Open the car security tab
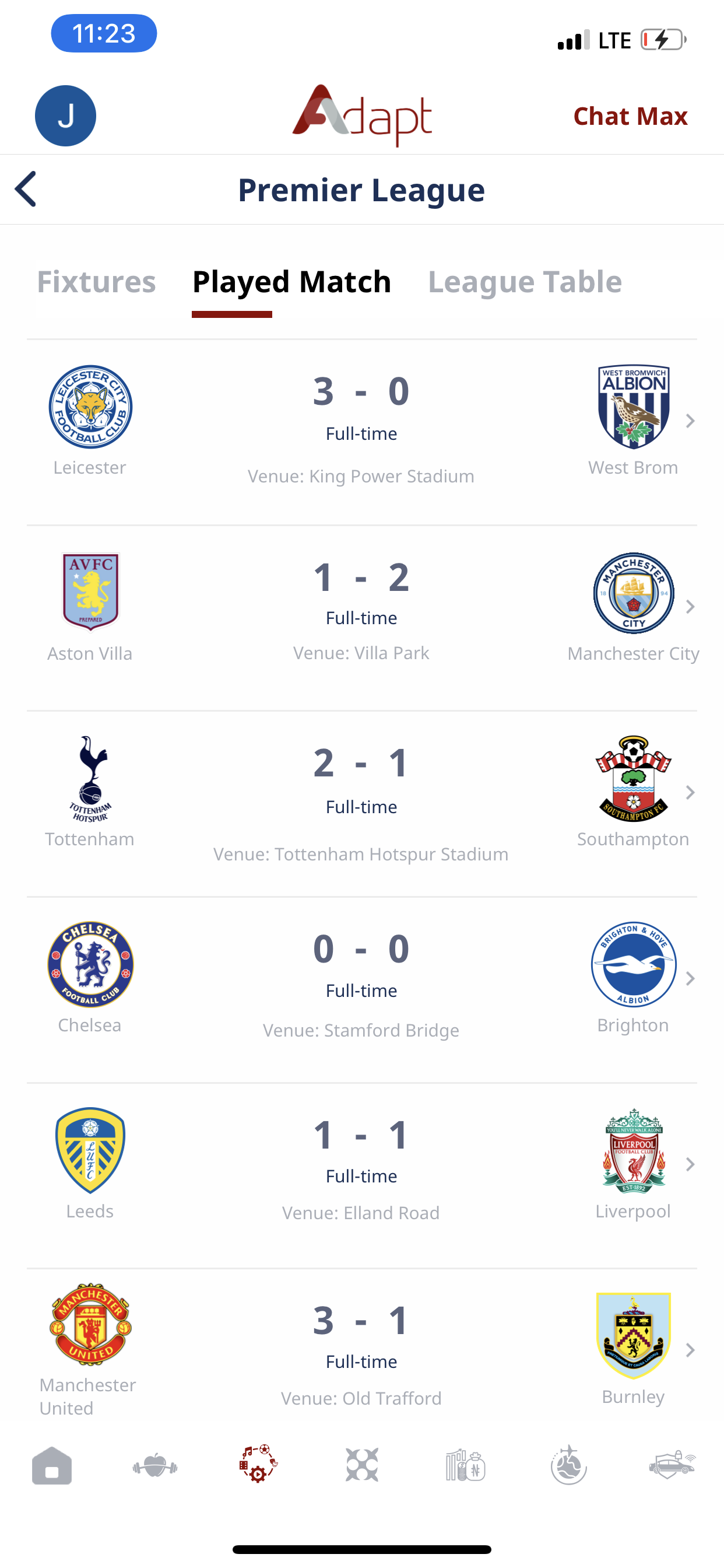Viewport: 724px width, 1568px height. point(672,1465)
